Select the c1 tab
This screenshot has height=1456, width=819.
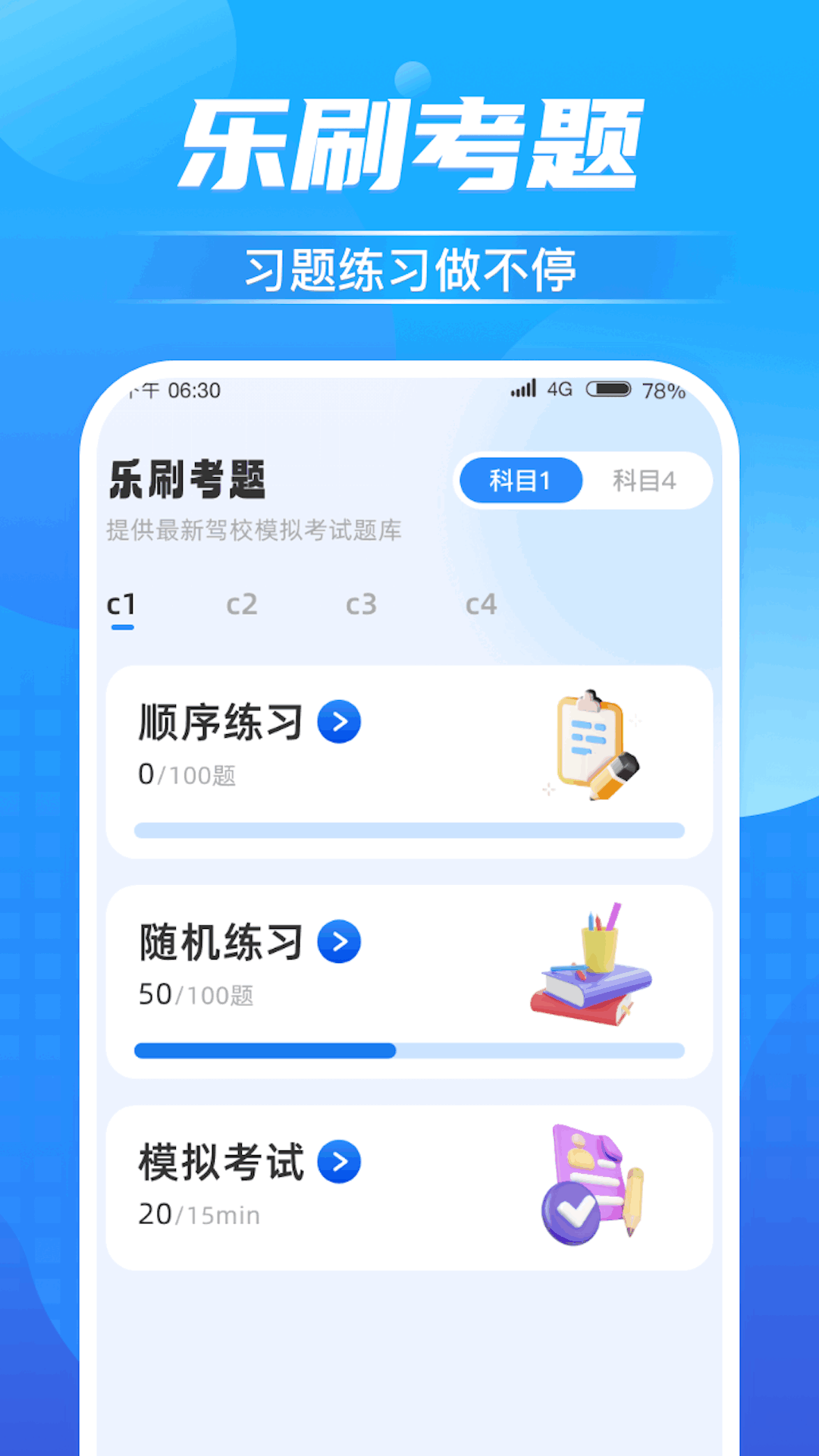pyautogui.click(x=121, y=604)
